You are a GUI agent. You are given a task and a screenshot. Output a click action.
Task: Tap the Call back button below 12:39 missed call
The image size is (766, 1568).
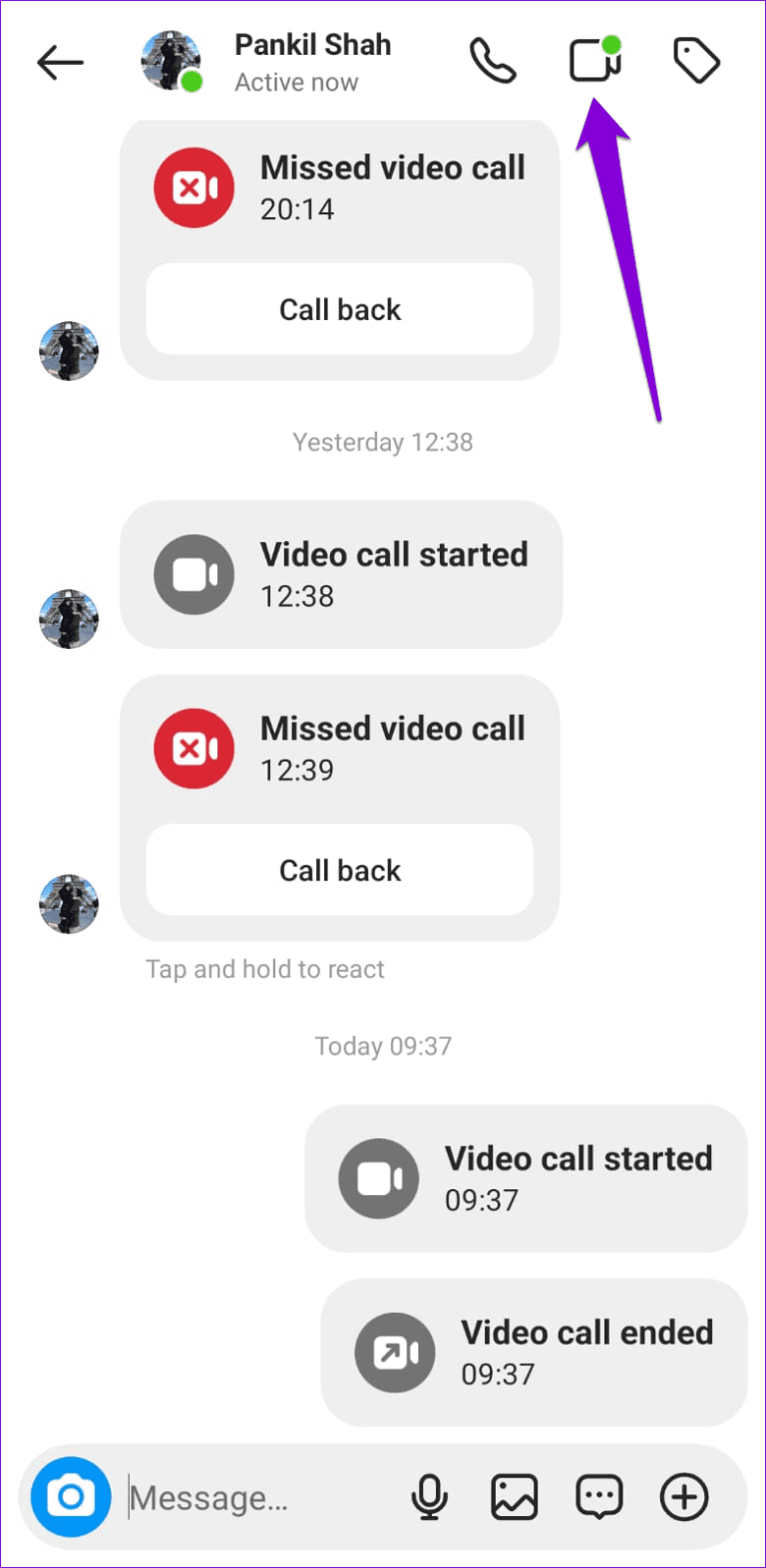[x=339, y=870]
